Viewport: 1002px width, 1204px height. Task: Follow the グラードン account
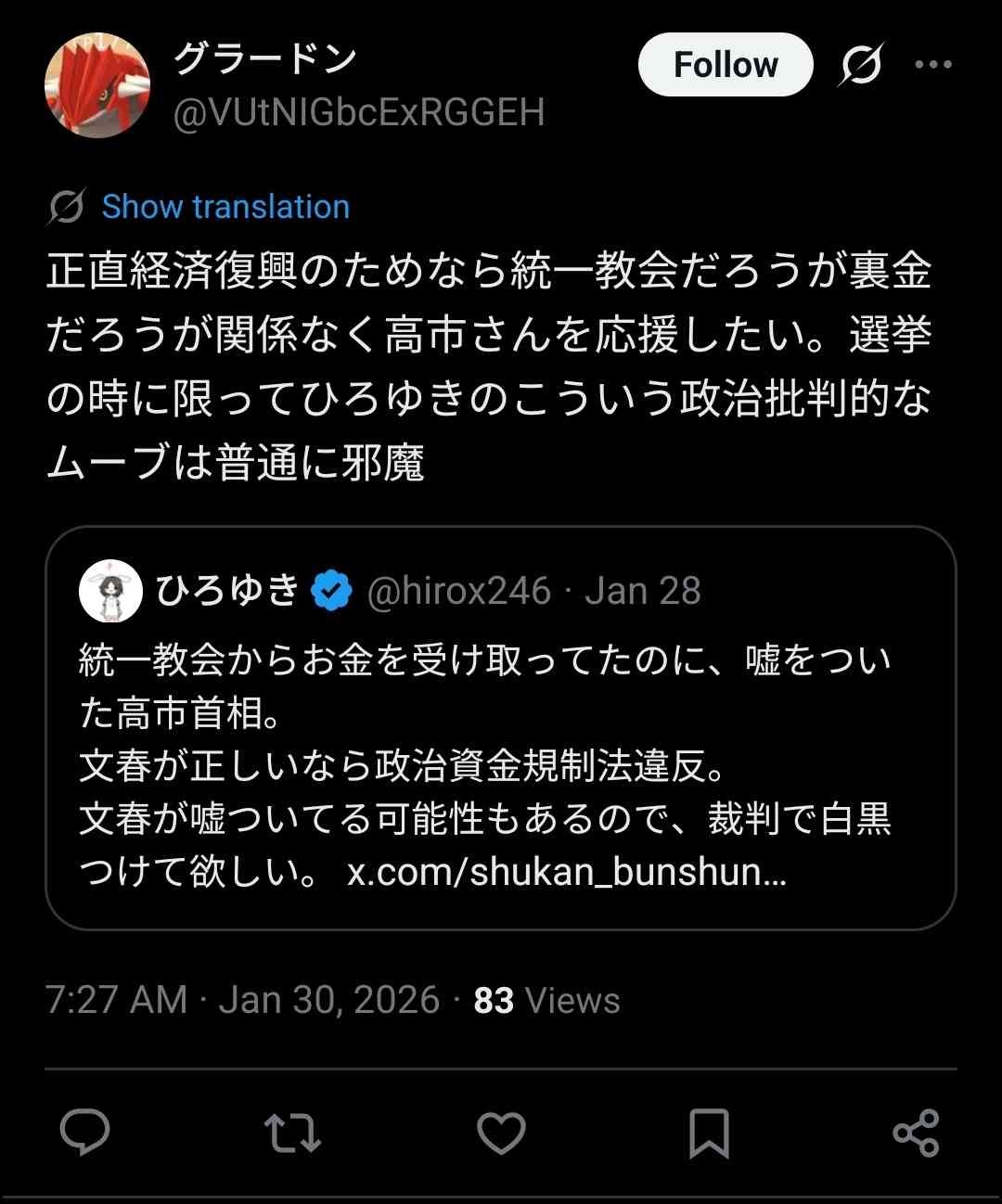725,65
